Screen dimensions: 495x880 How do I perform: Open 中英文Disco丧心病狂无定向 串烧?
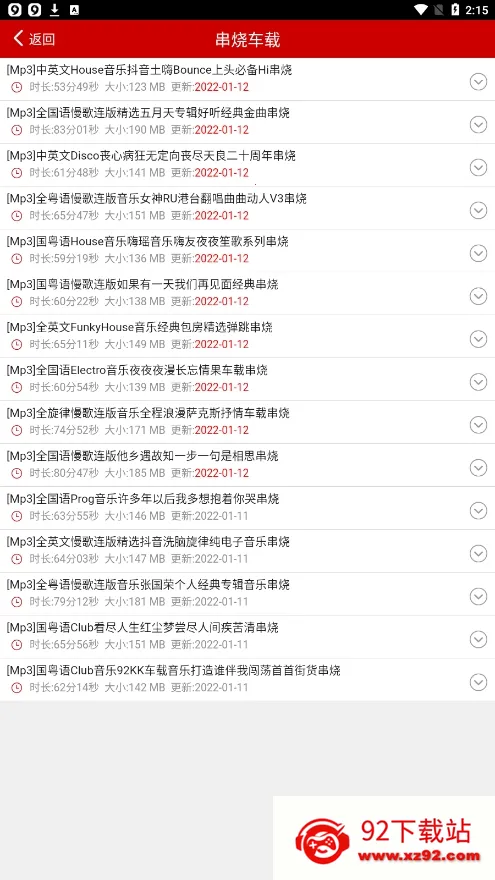tap(248, 165)
